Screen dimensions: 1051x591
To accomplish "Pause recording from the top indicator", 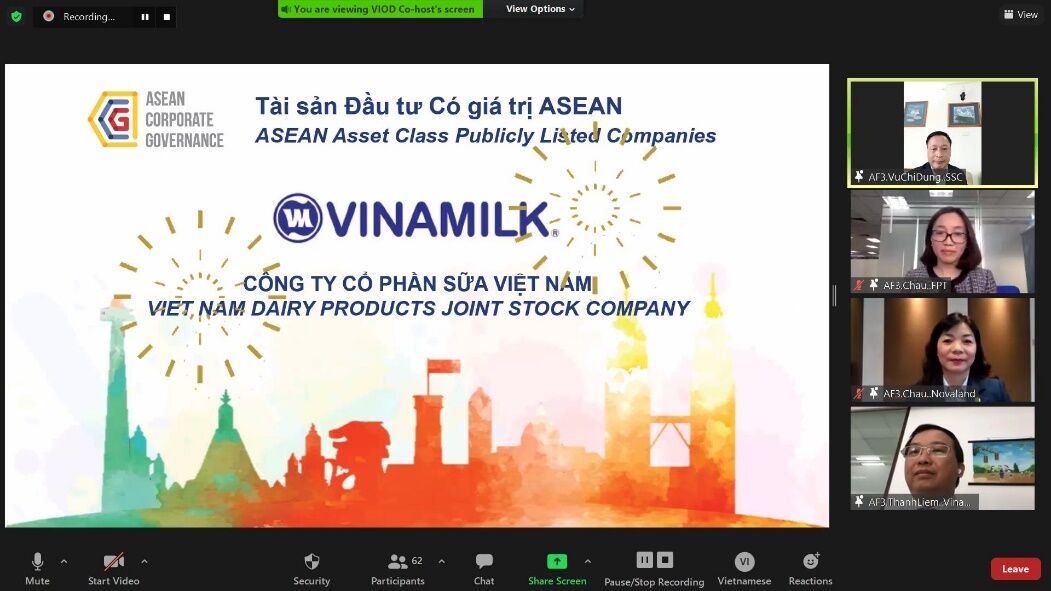I will click(x=145, y=16).
